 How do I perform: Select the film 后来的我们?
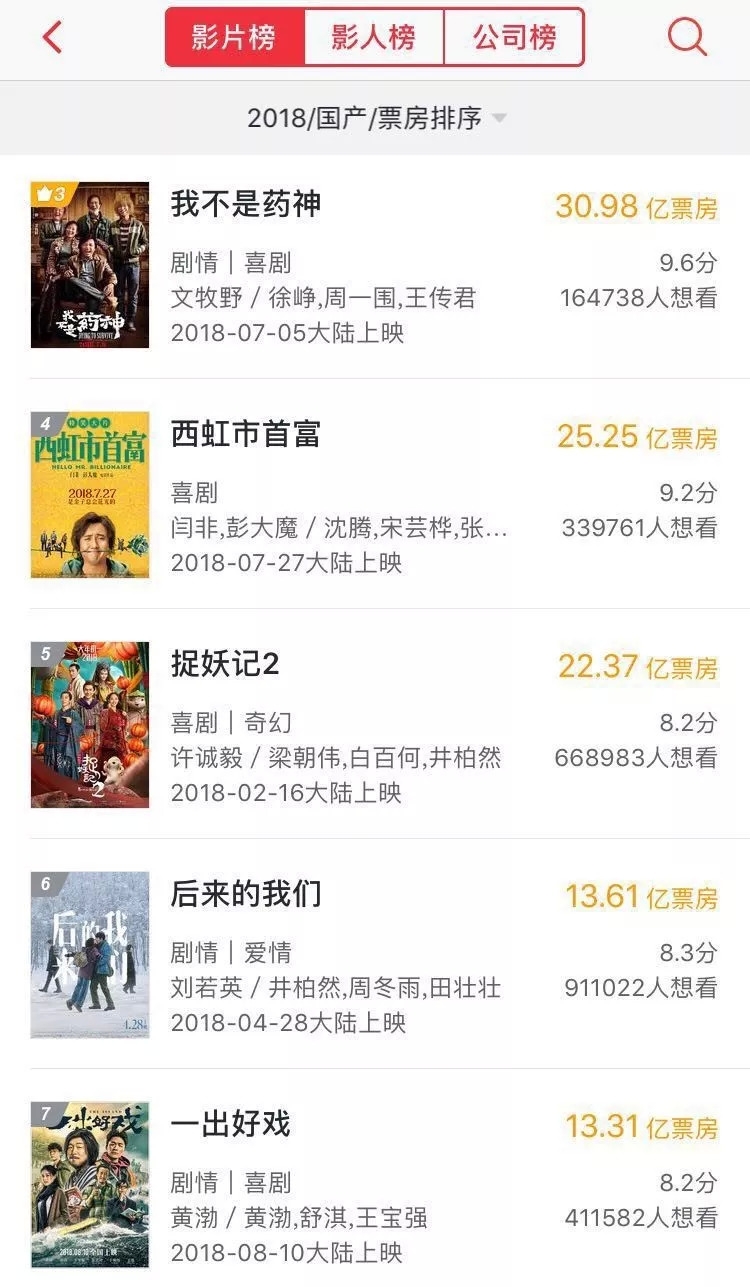246,895
